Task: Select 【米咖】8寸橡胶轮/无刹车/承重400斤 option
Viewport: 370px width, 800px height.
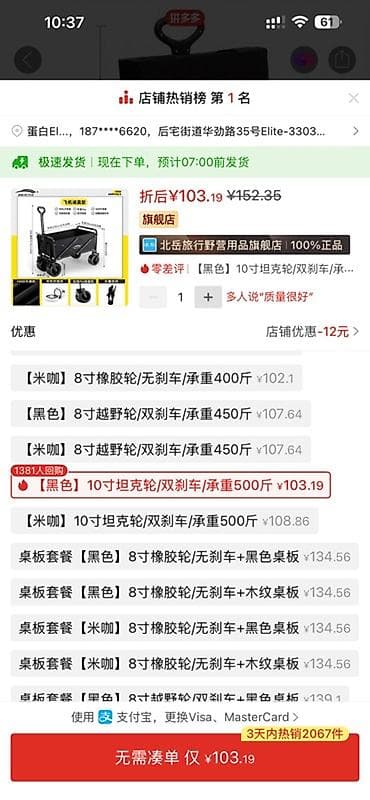Action: [157, 378]
